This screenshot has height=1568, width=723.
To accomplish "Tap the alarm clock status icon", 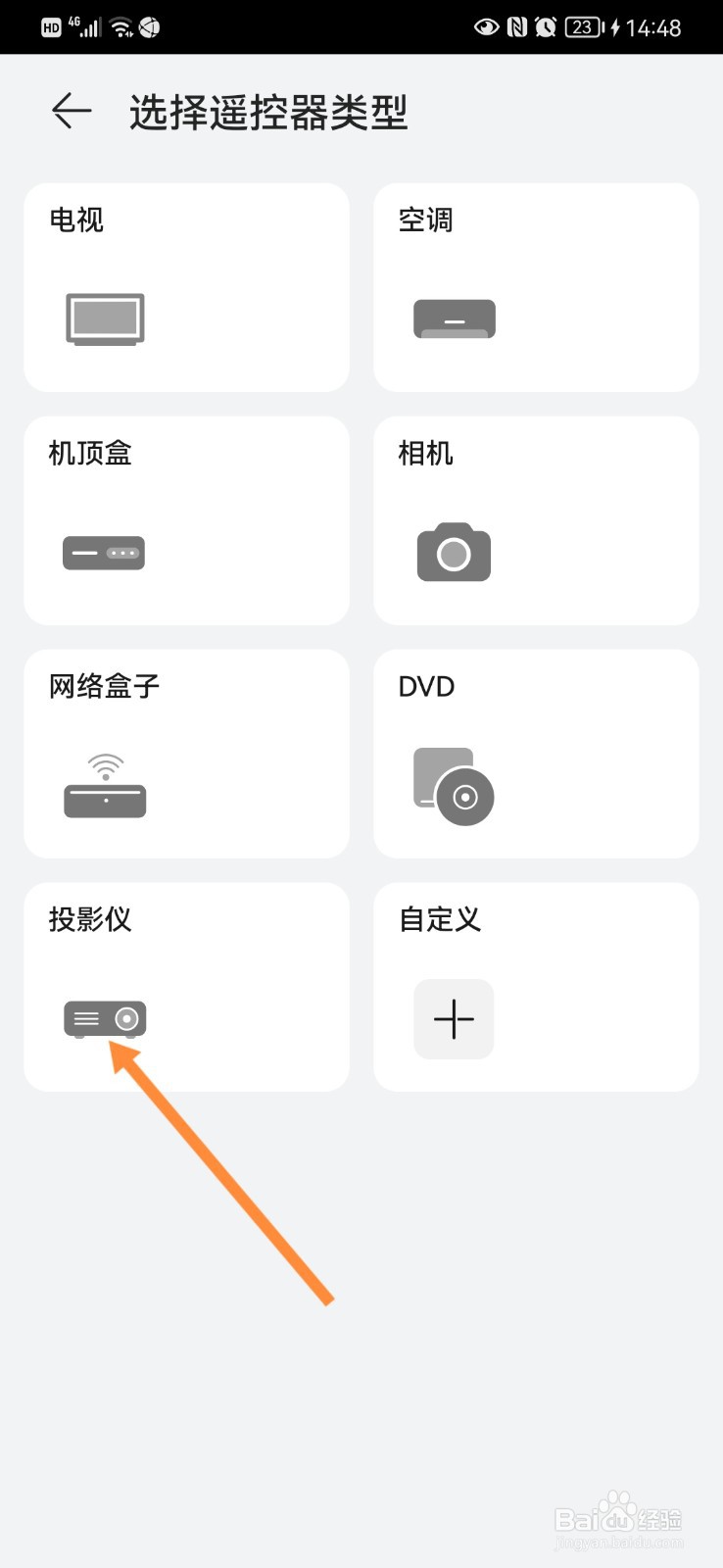I will (x=545, y=26).
